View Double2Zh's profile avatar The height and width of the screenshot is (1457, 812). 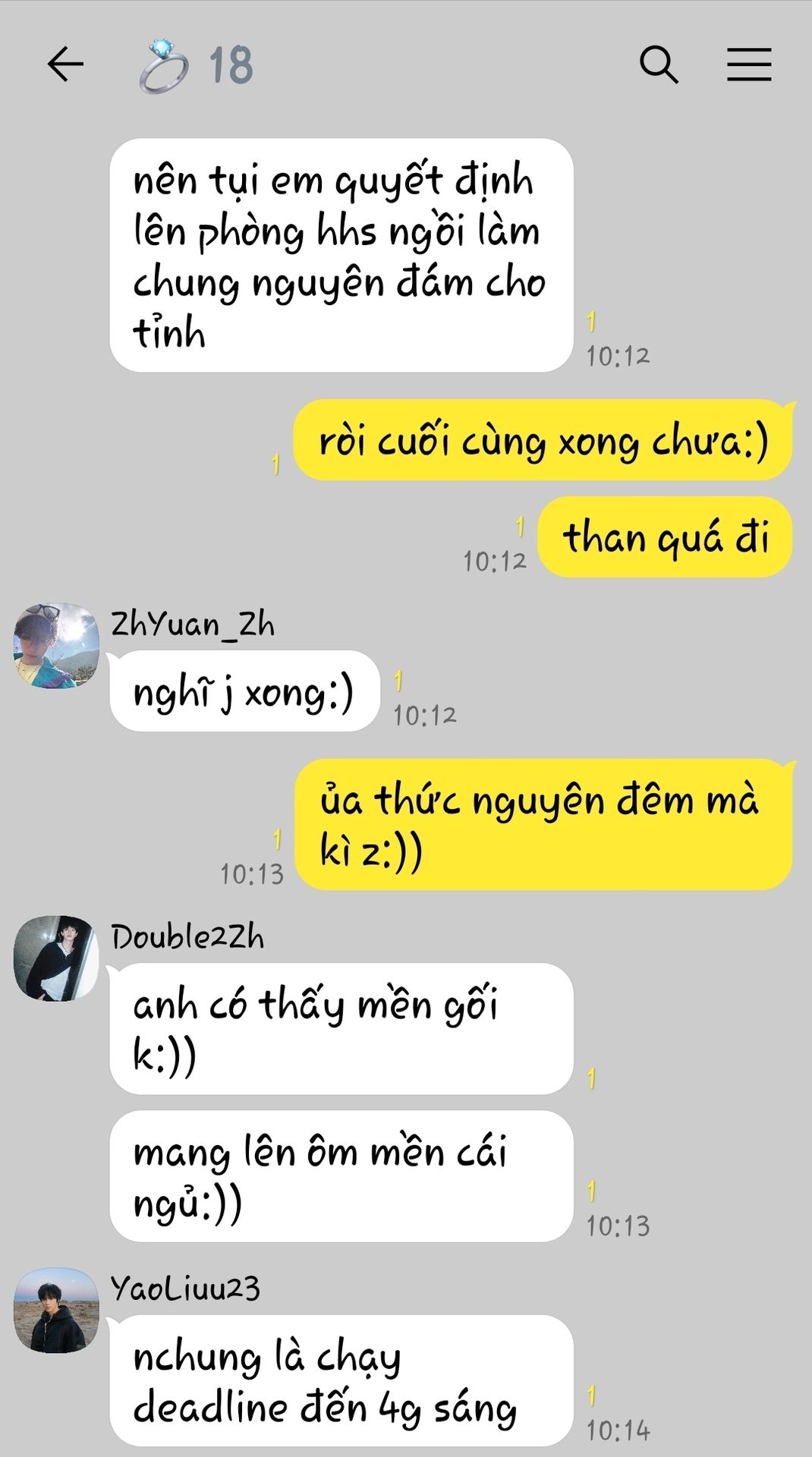56,958
